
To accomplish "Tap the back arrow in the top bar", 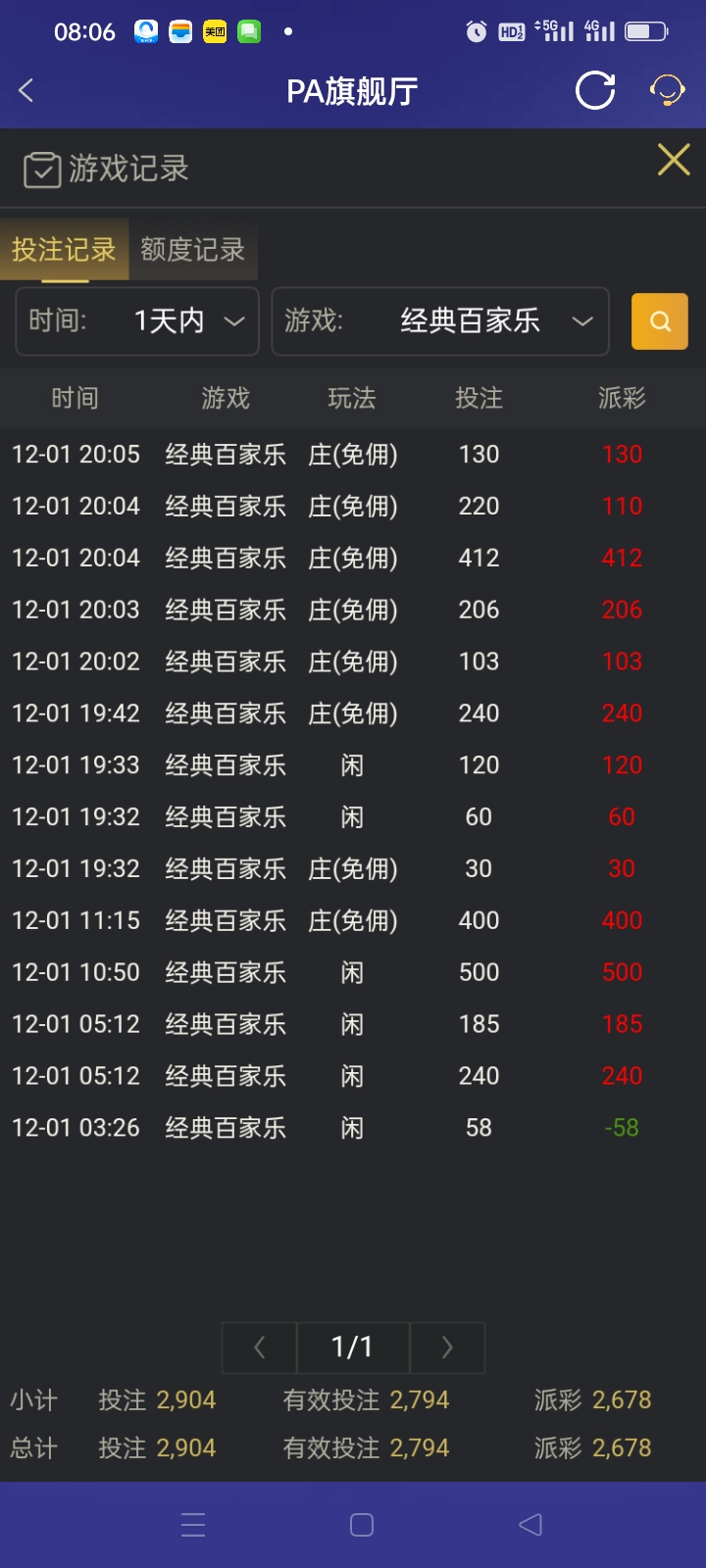I will tap(25, 90).
